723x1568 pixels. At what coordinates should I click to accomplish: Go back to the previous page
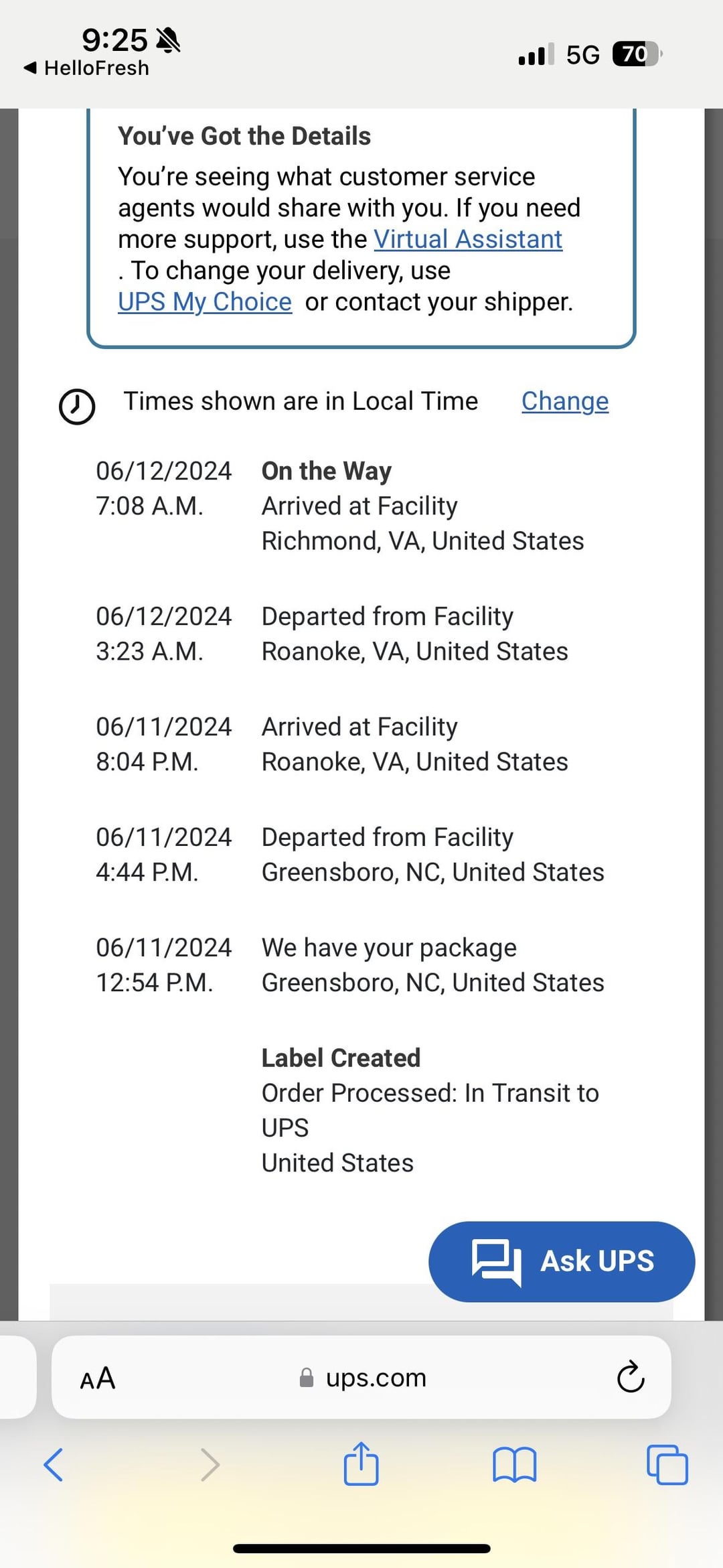54,1464
